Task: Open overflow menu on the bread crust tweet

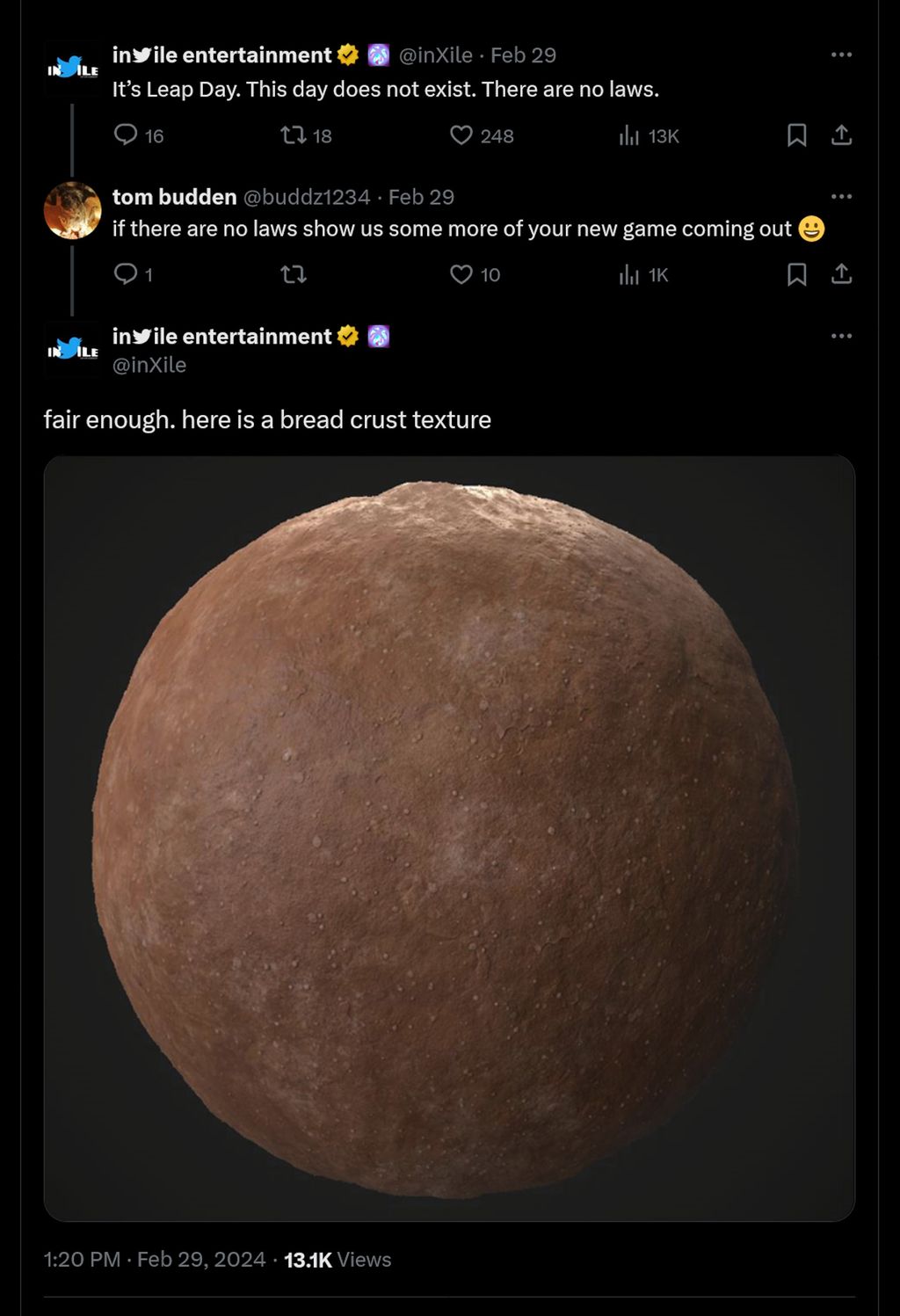Action: pyautogui.click(x=841, y=336)
